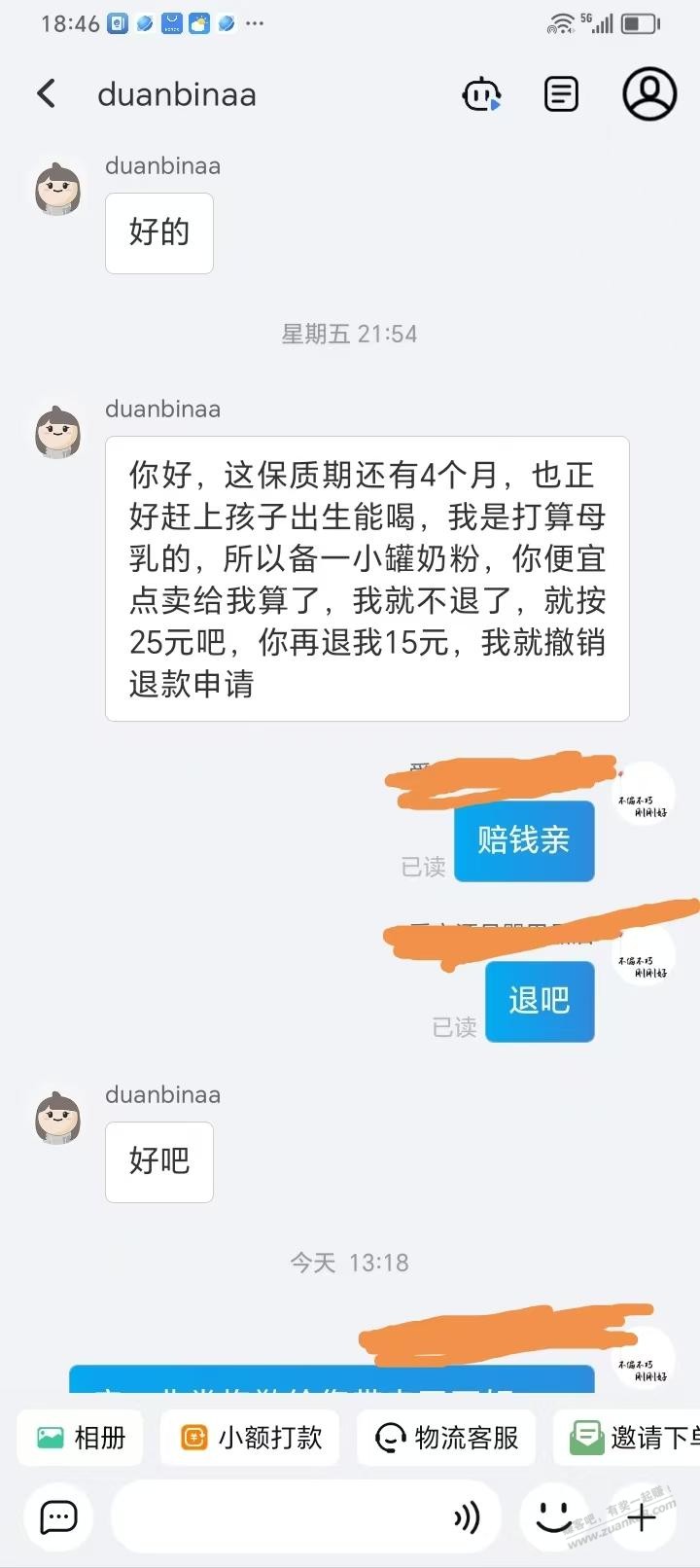Open the robot assistant icon
Screen dimensions: 700x1568
(x=480, y=94)
